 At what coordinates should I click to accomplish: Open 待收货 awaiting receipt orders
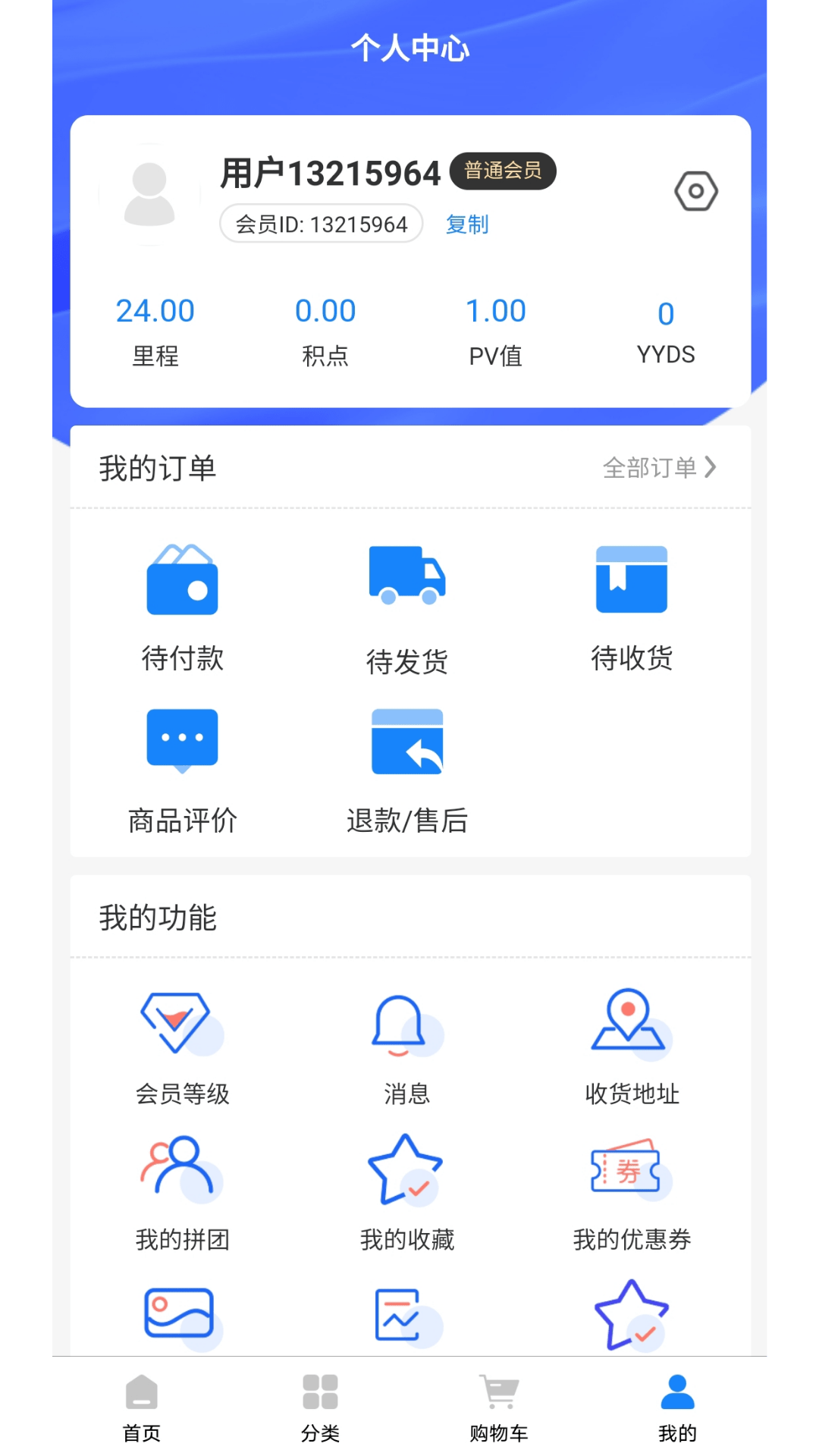click(632, 580)
